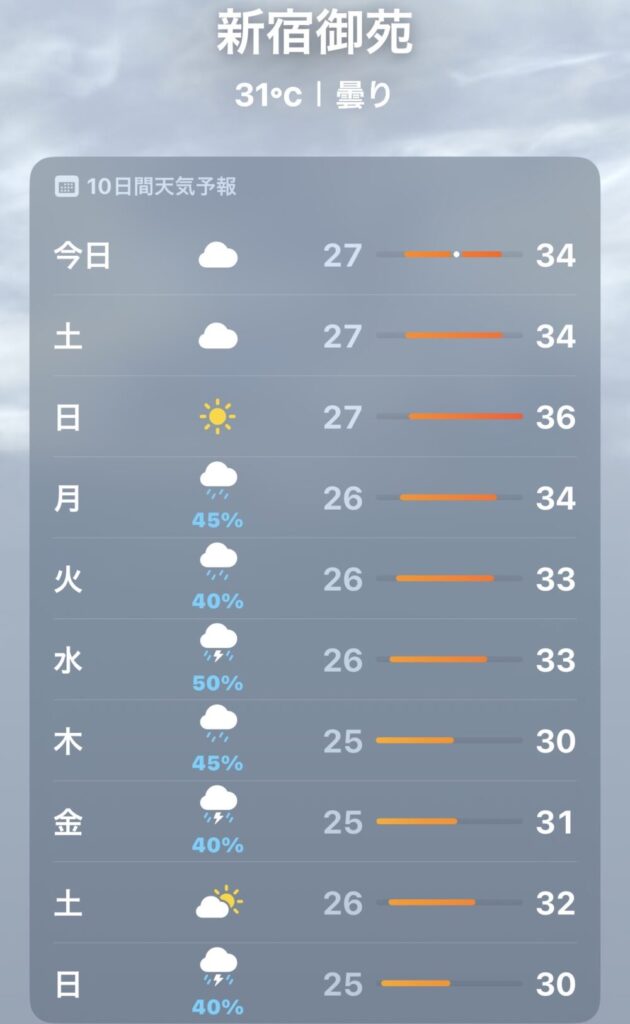This screenshot has width=630, height=1024.
Task: Open the partly sunny 土 row, high 32
Action: coord(315,903)
